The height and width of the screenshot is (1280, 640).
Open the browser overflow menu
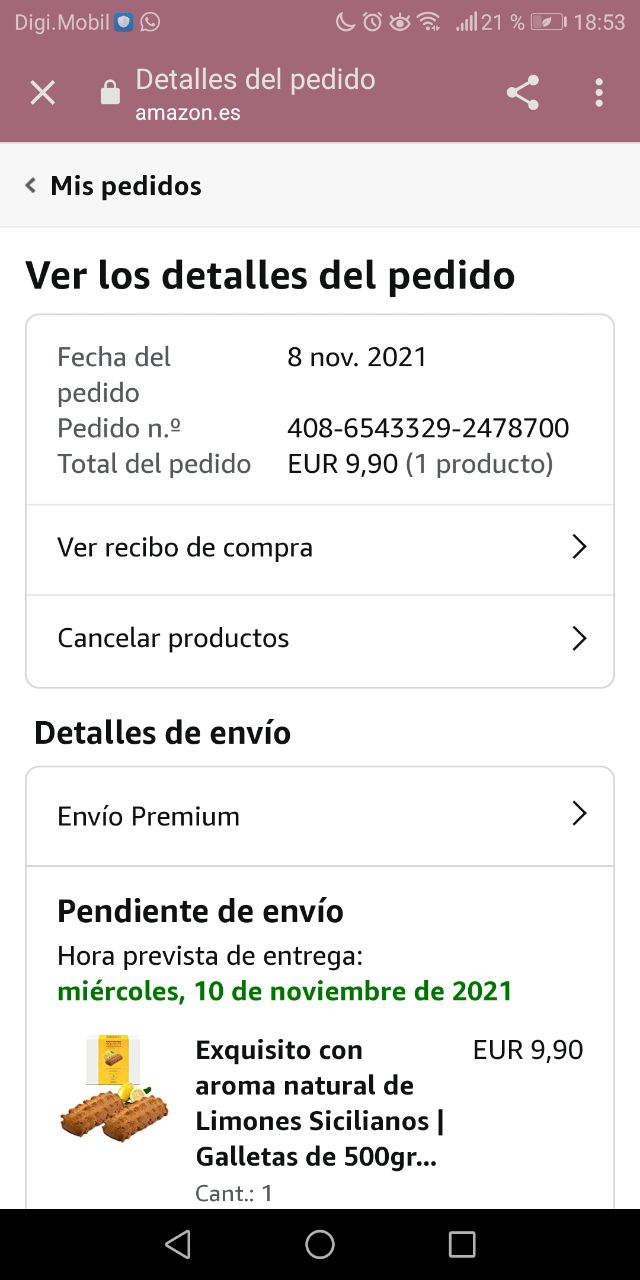pos(599,93)
